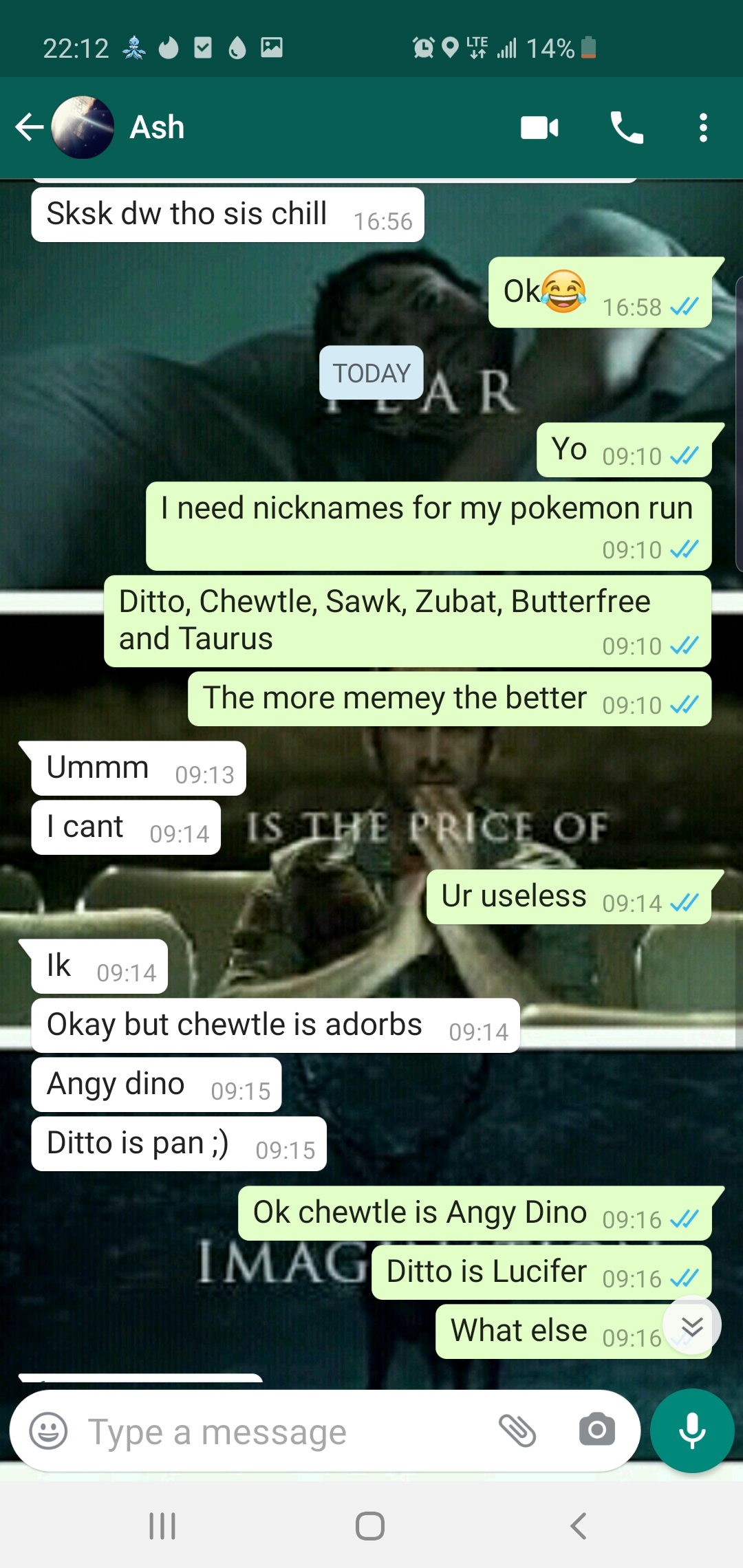Start a video call with Ash
This screenshot has height=1568, width=743.
[x=539, y=127]
